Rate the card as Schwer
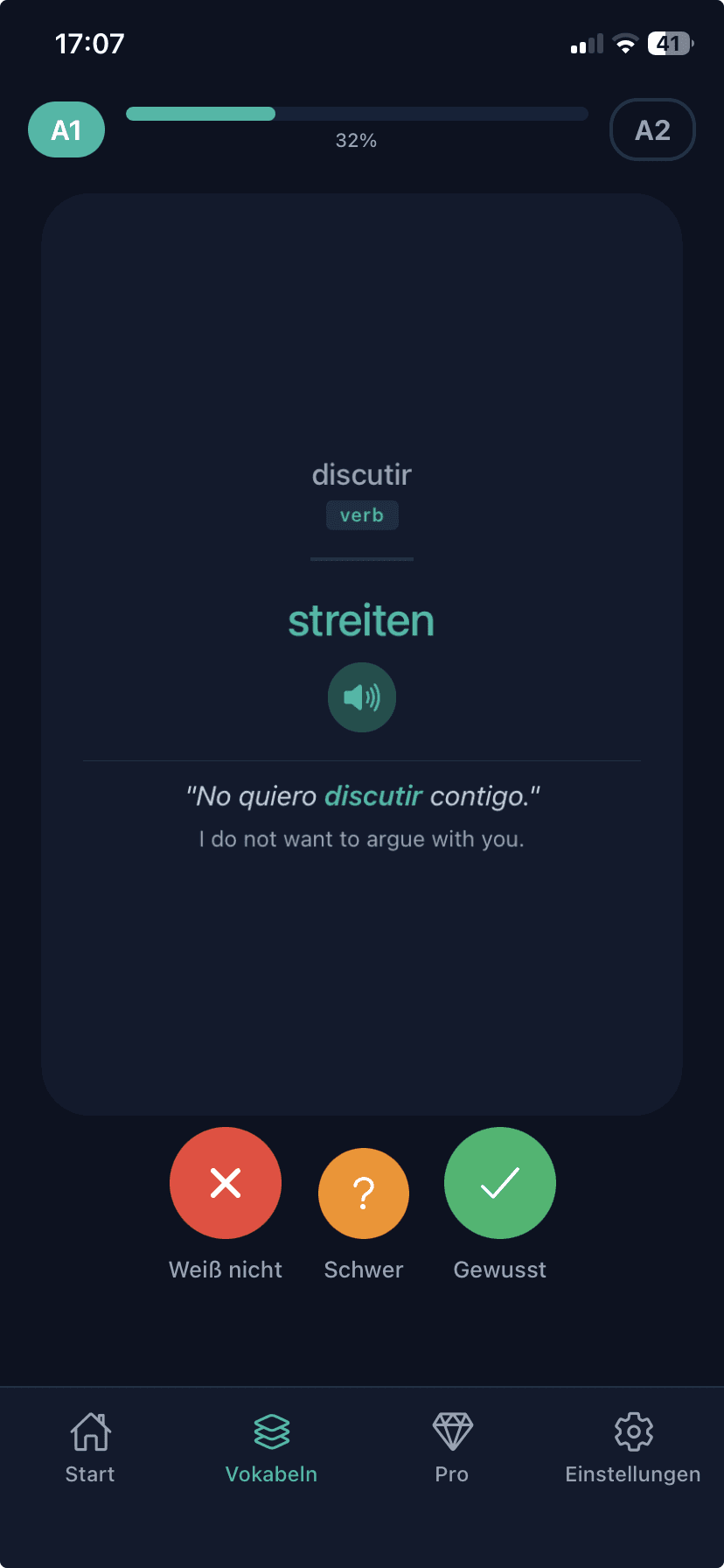 pos(364,1193)
